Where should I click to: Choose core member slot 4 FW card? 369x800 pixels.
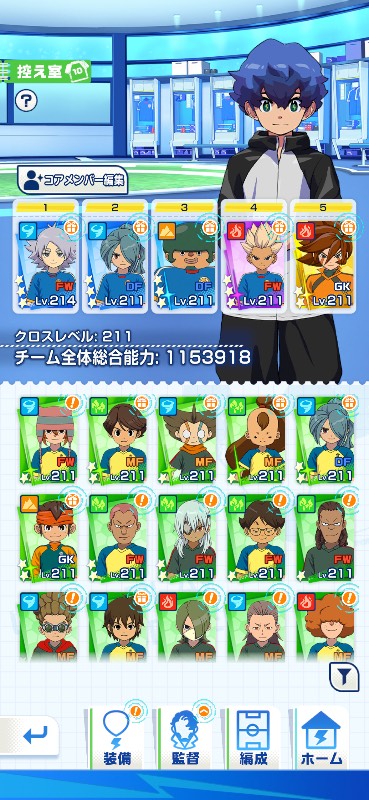[254, 257]
